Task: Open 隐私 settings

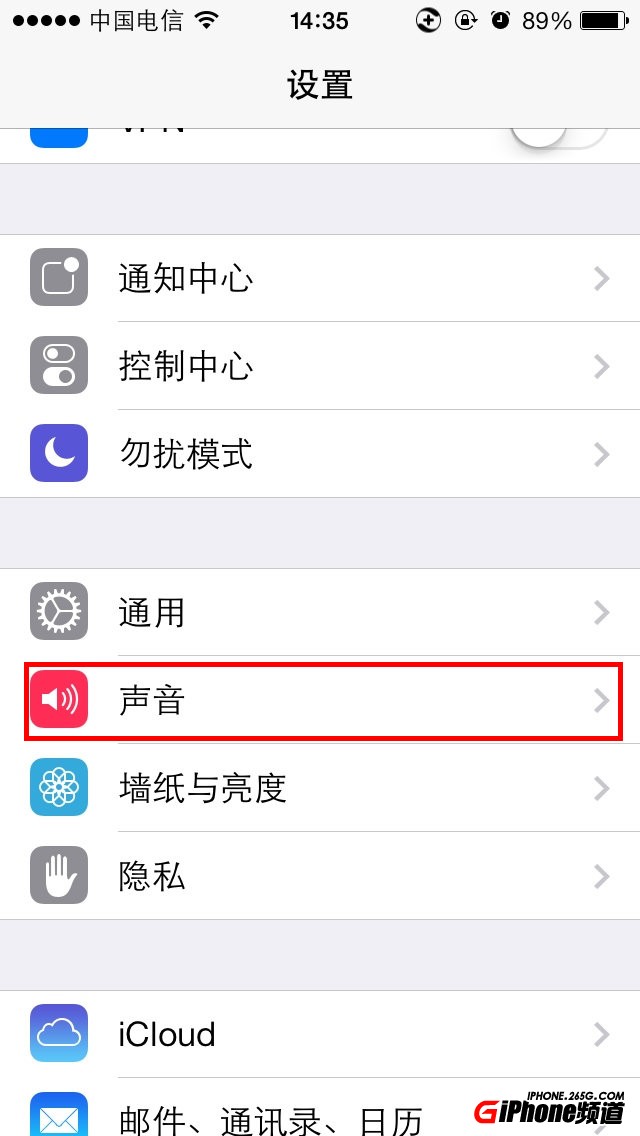Action: [320, 876]
